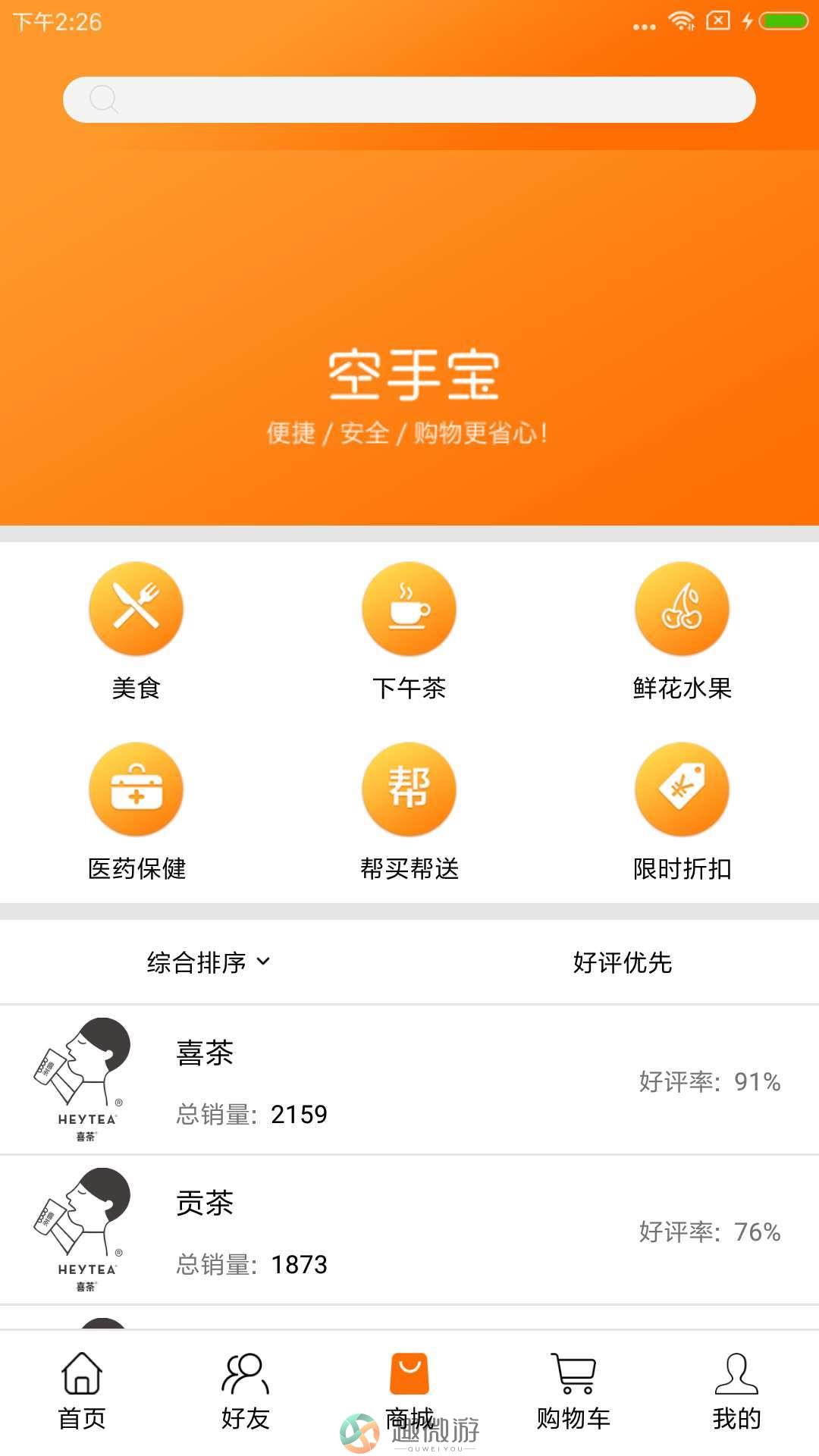Open the 空手宝 promo banner
The height and width of the screenshot is (1456, 819).
click(x=409, y=337)
